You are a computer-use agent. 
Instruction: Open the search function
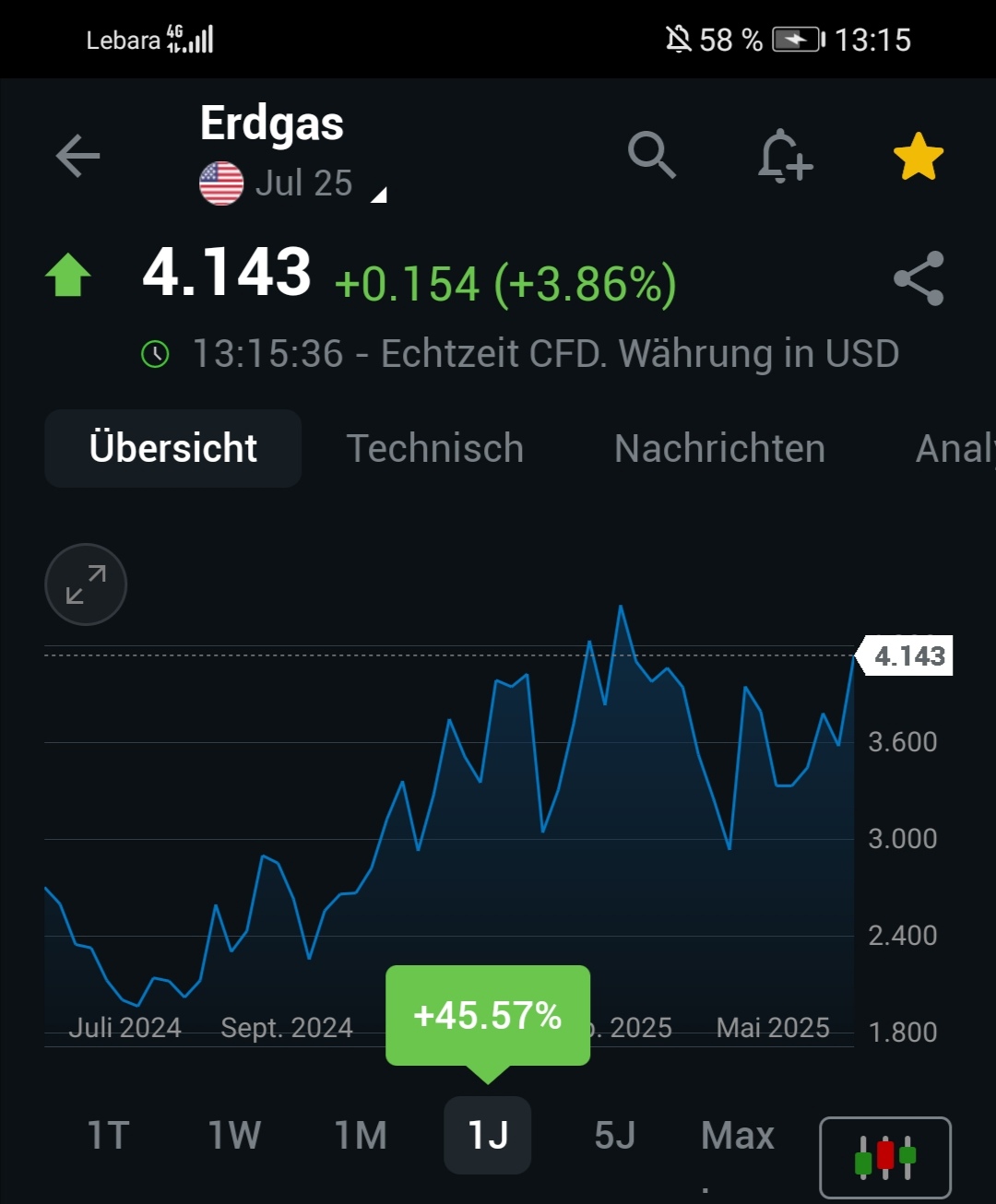point(653,156)
